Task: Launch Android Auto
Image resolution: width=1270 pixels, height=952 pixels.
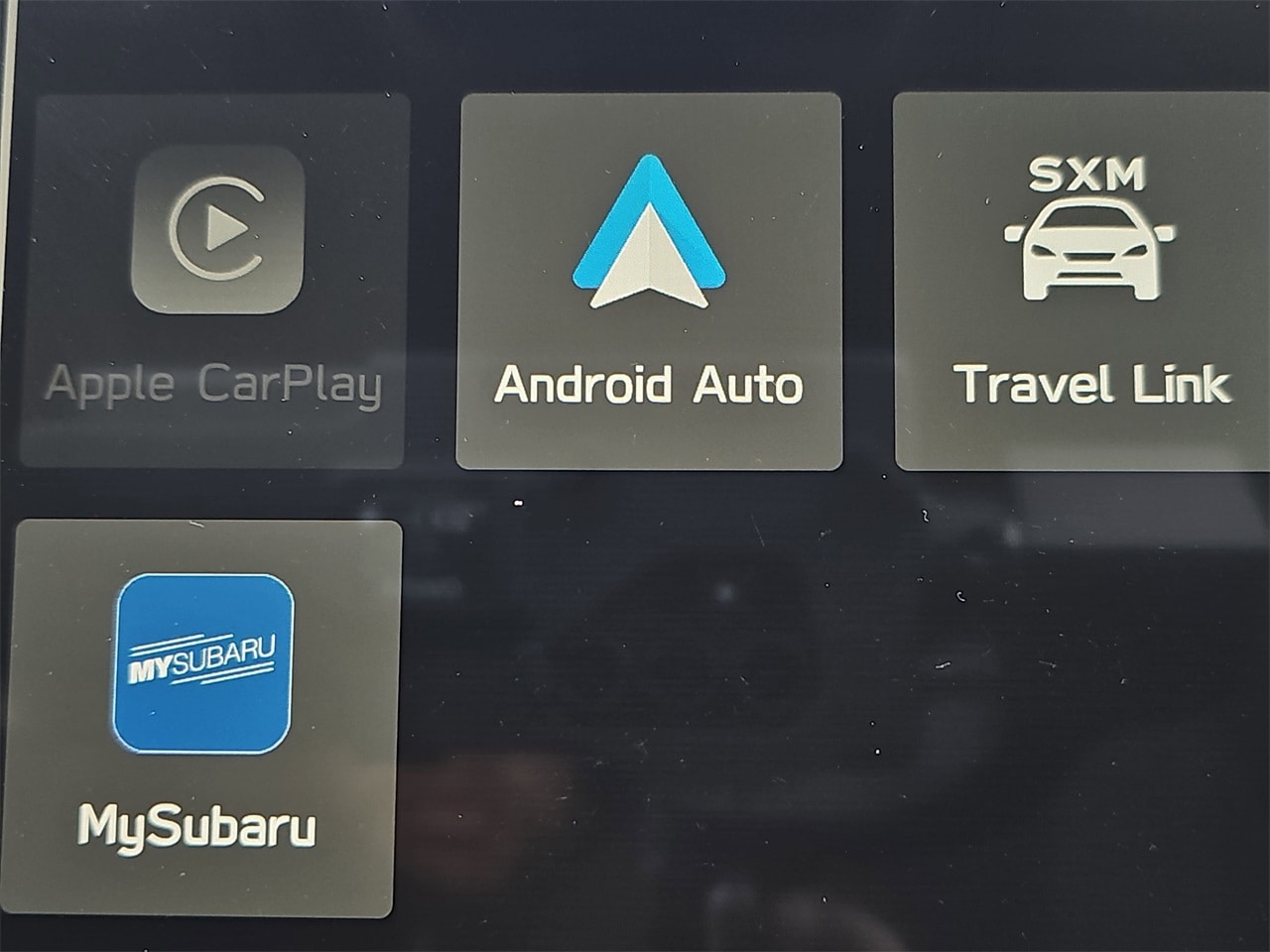Action: click(649, 281)
